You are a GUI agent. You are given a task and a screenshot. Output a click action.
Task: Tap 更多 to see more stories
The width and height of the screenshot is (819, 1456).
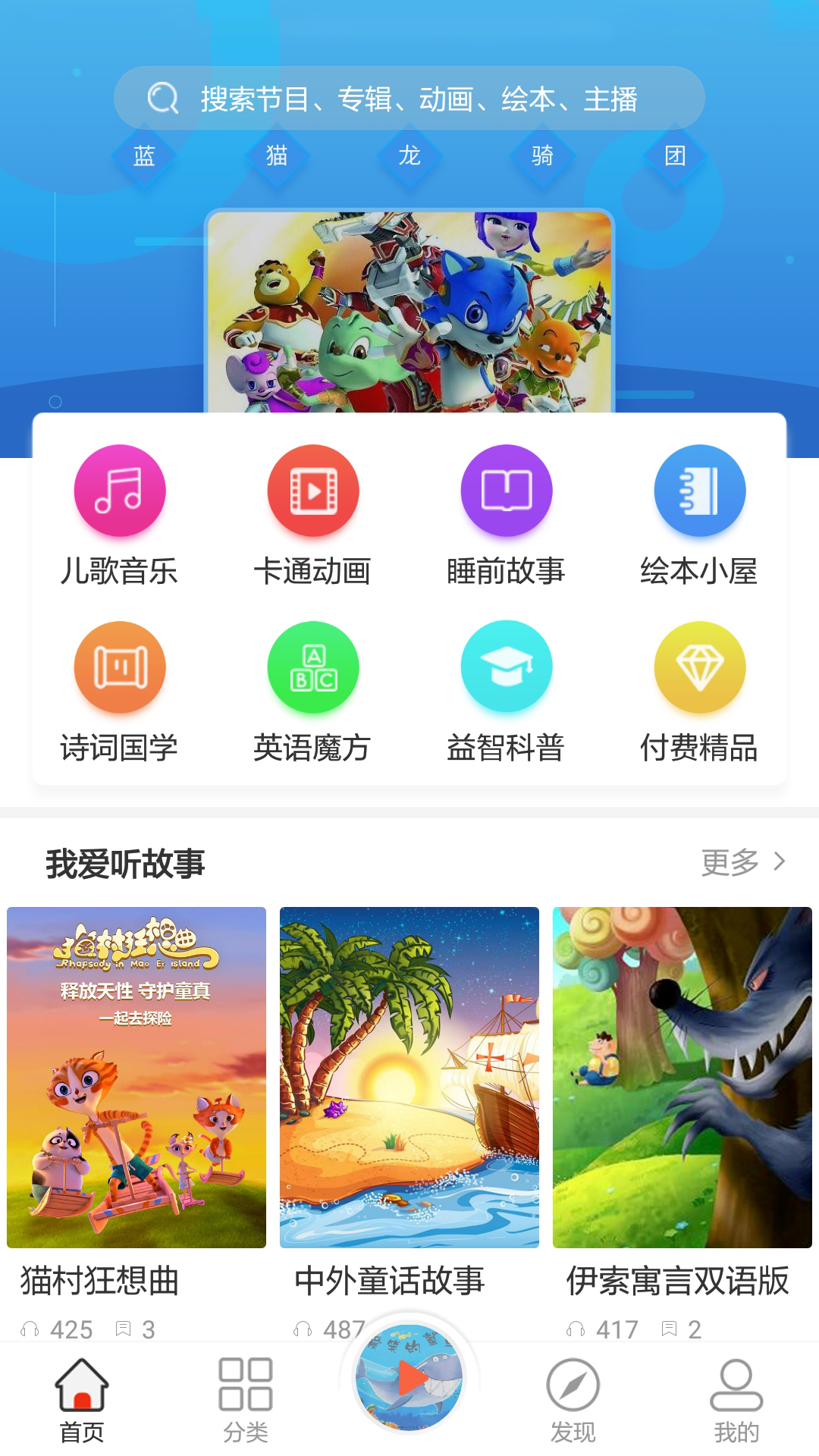point(742,862)
